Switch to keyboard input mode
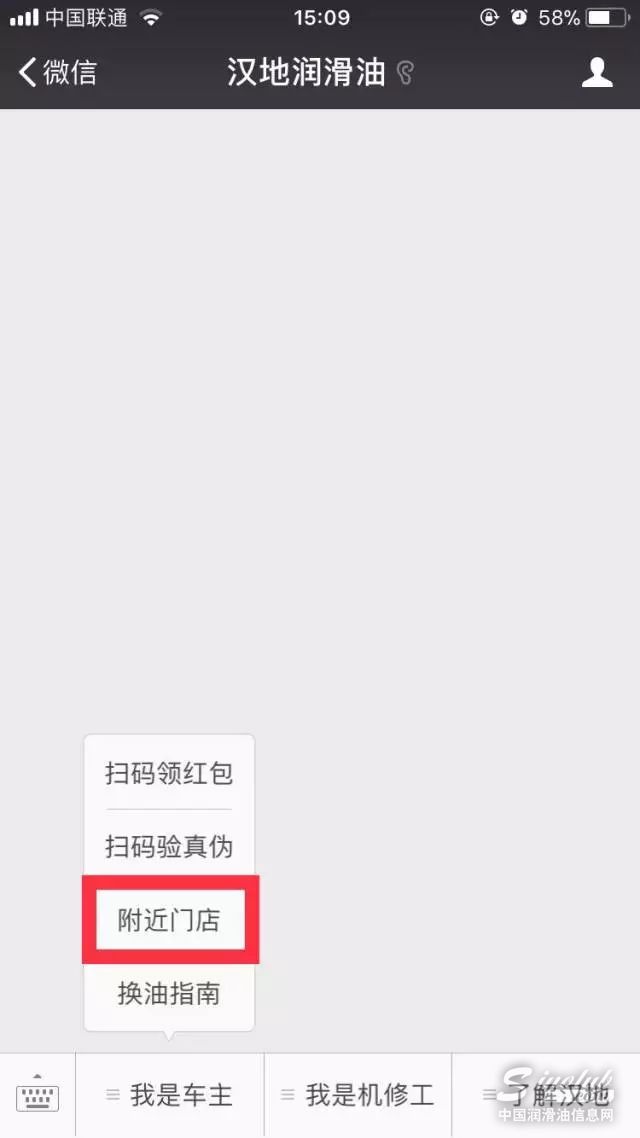Image resolution: width=640 pixels, height=1138 pixels. (37, 1095)
